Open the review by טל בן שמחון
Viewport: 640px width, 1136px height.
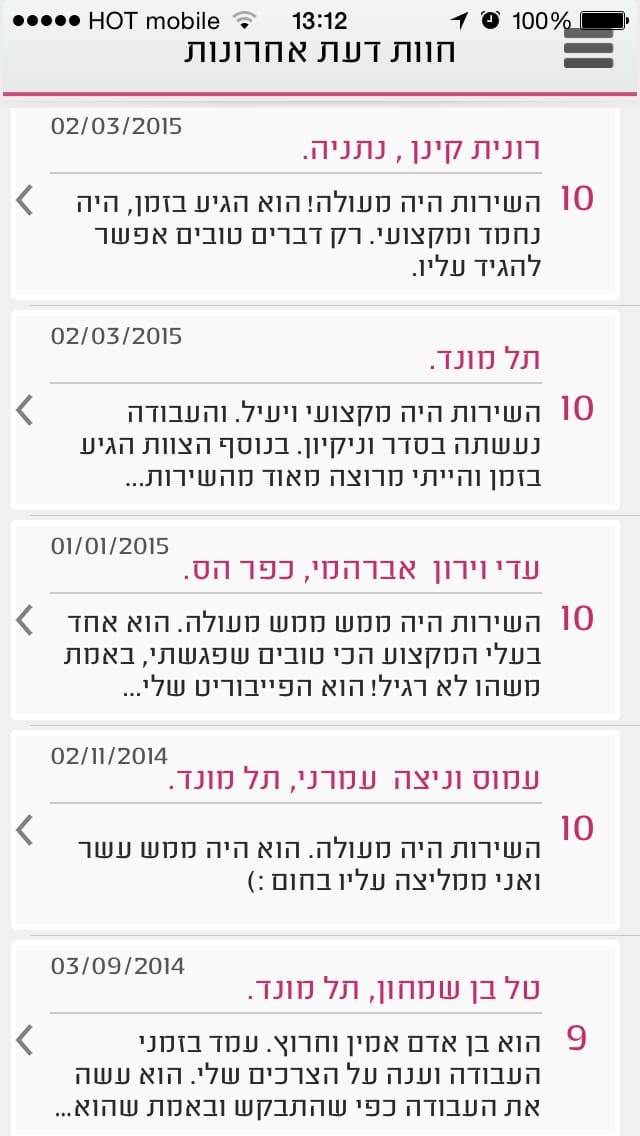tap(26, 1040)
